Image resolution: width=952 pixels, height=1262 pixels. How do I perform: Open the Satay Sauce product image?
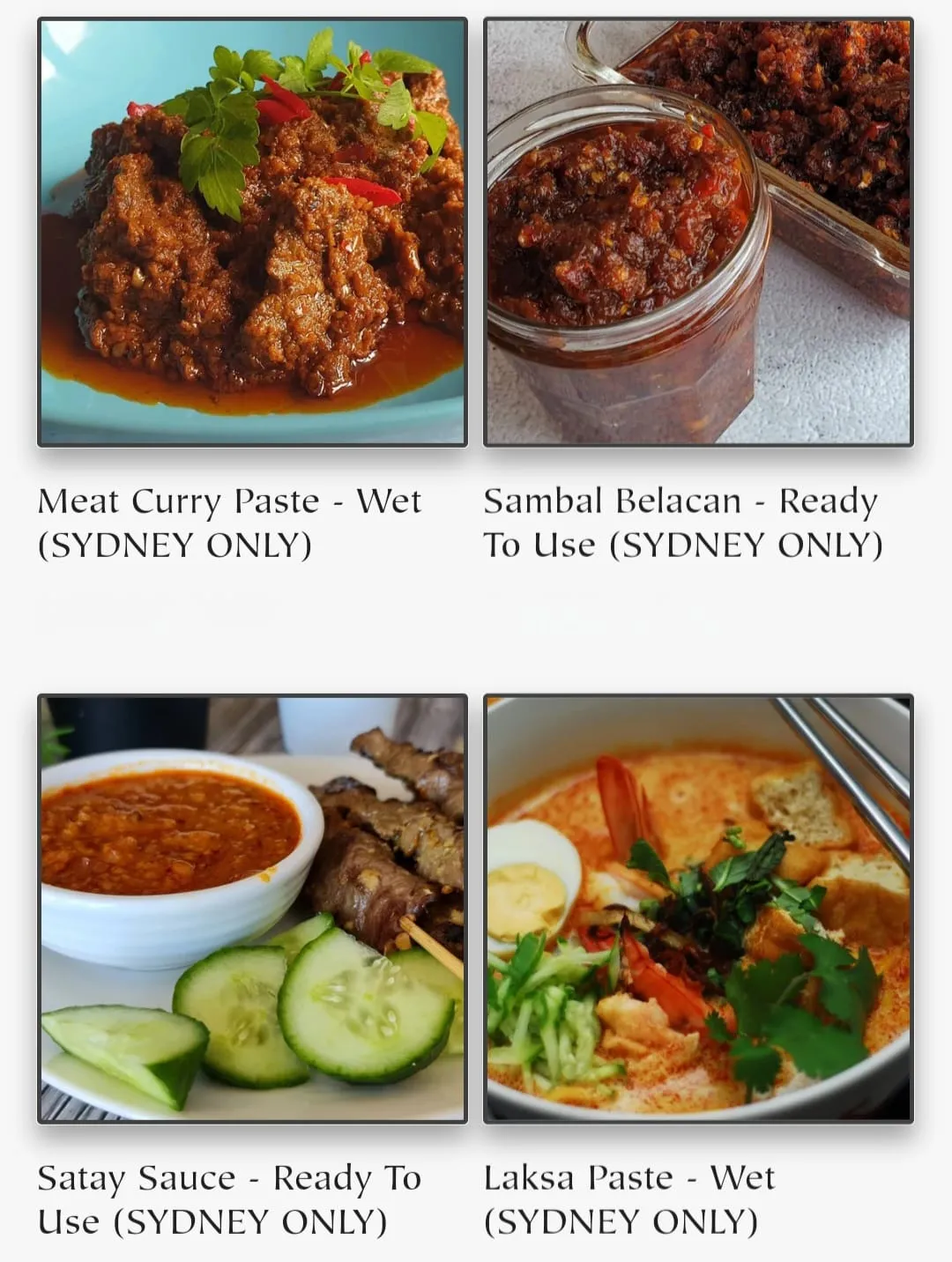pos(252,909)
